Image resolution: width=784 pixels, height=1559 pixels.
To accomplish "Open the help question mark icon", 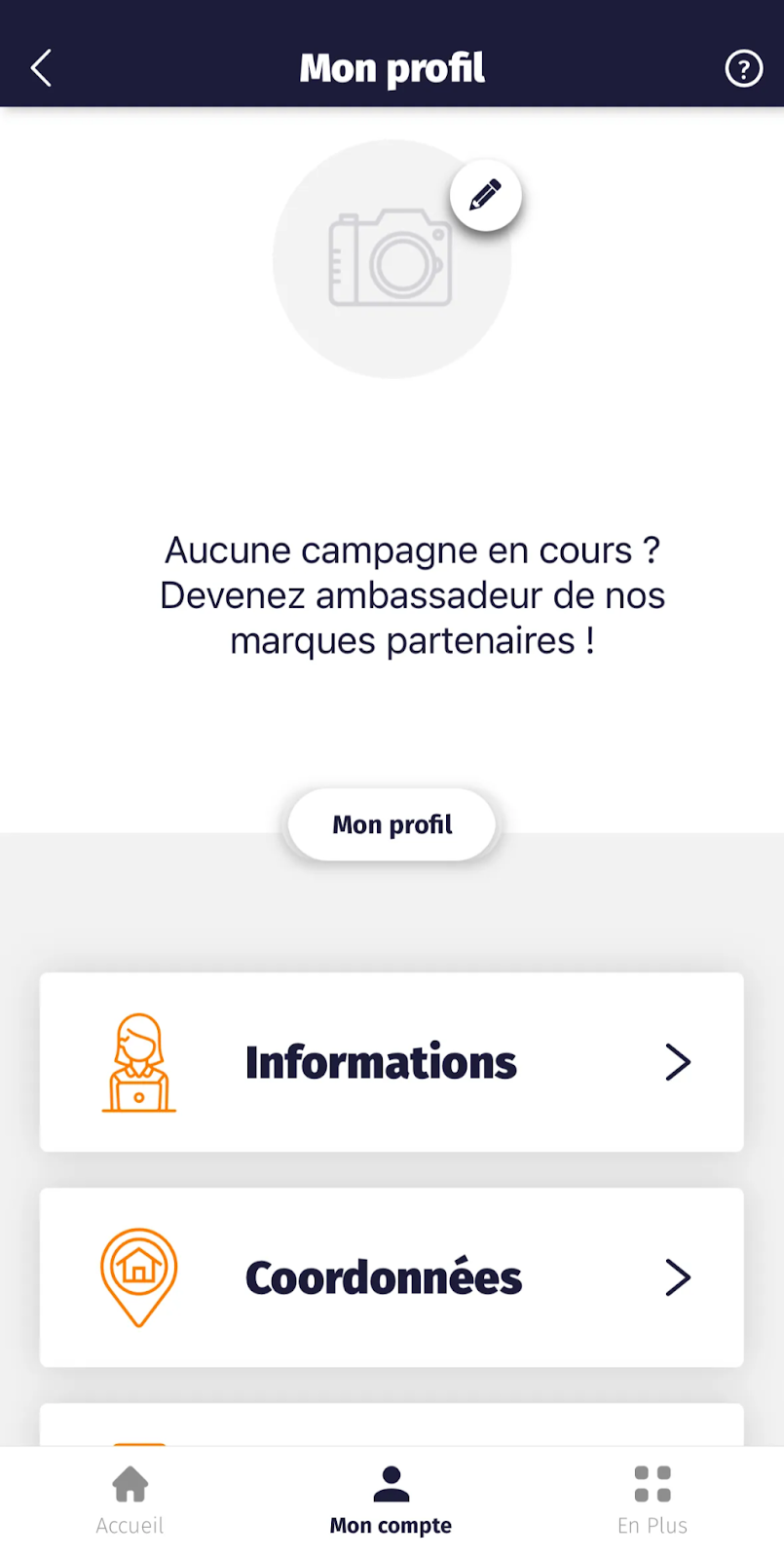I will coord(743,68).
